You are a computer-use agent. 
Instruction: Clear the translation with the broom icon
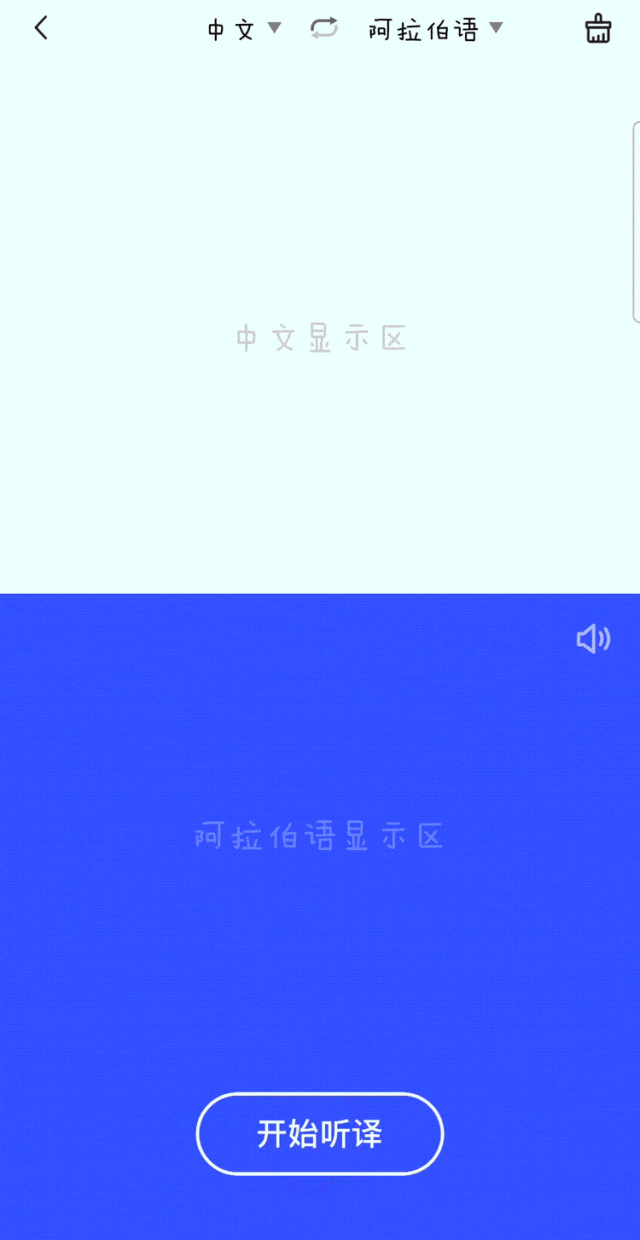coord(598,28)
